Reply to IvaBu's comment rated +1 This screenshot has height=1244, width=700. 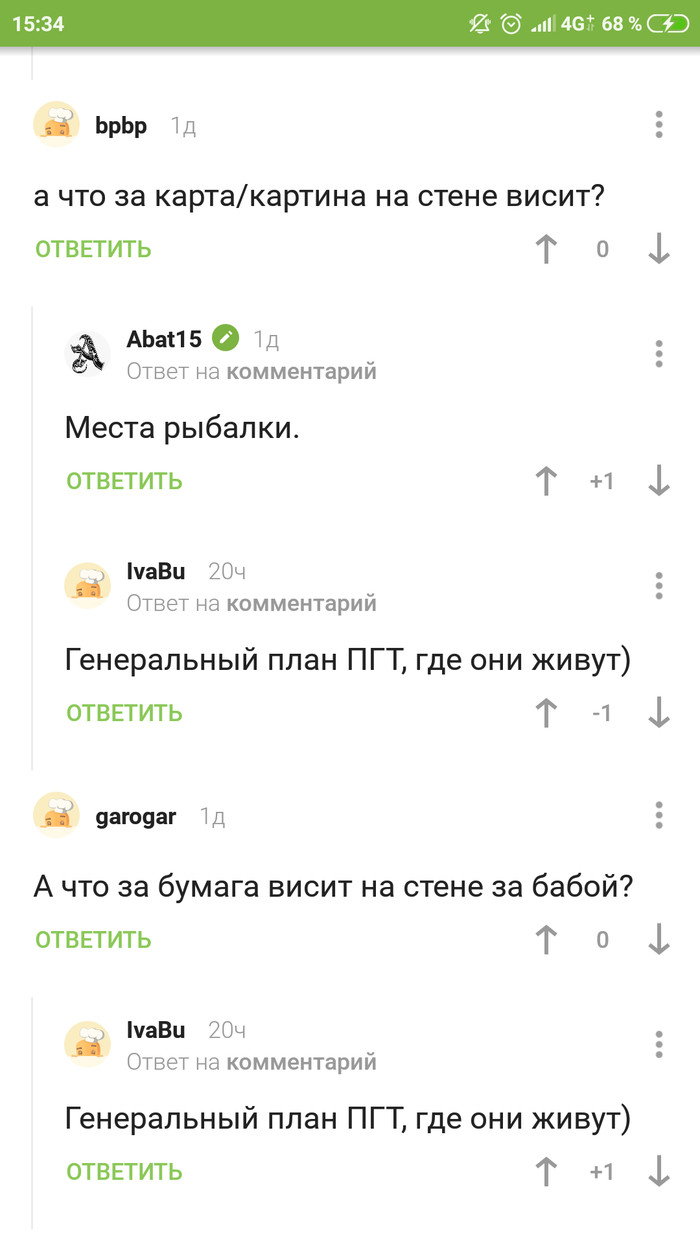pos(124,1172)
